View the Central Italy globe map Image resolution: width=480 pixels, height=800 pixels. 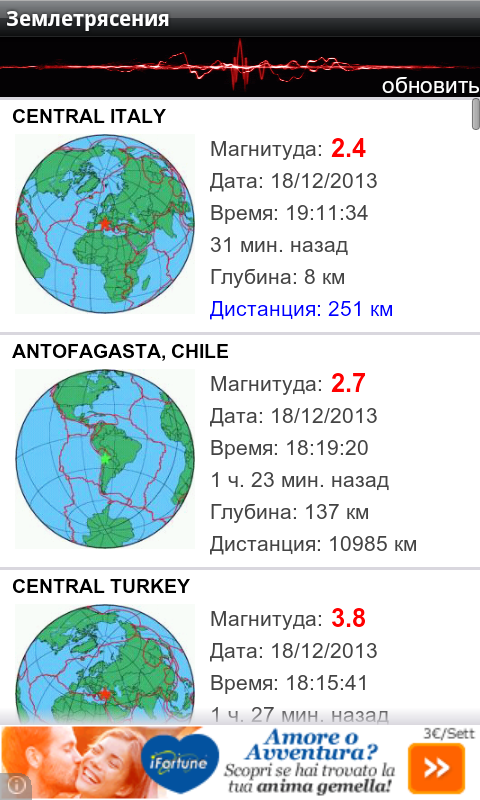105,224
